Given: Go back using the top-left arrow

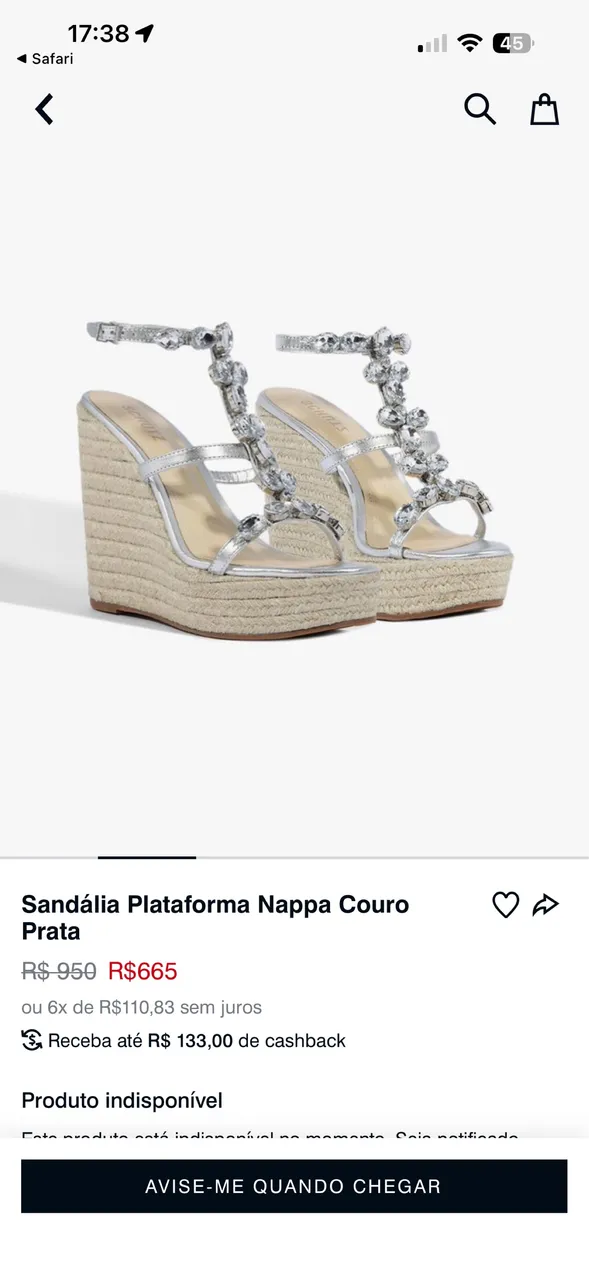Looking at the screenshot, I should 45,109.
